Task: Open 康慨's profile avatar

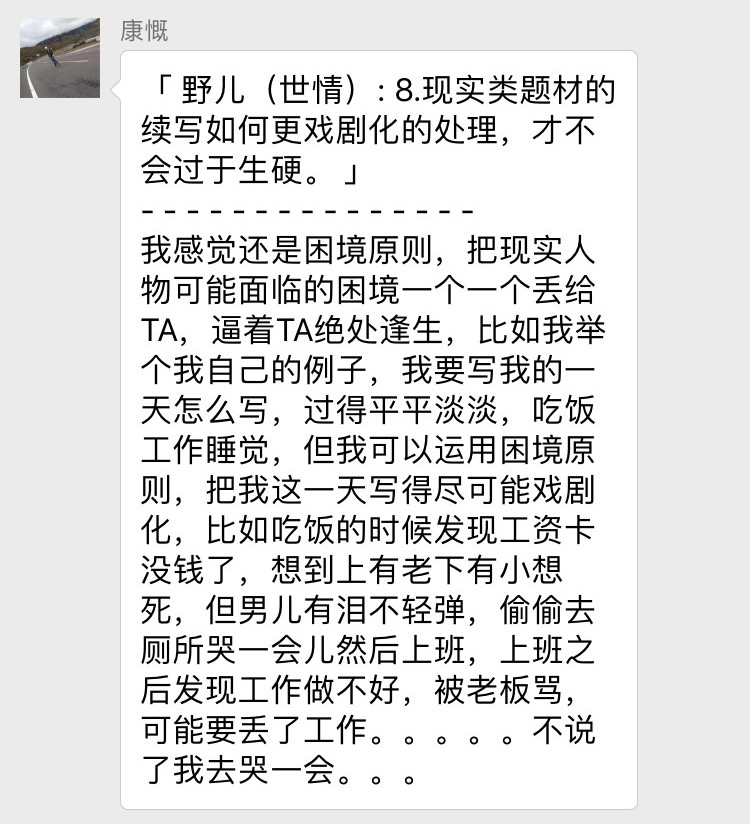Action: point(56,56)
